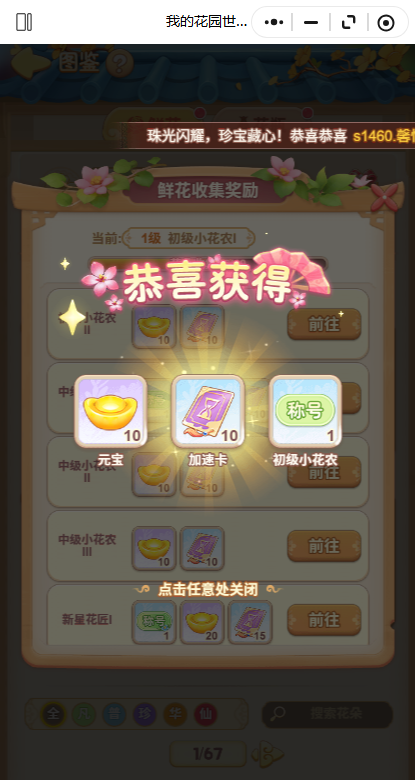415x780 pixels.
Task: Close the mini-program with the circle button
Action: tap(386, 22)
